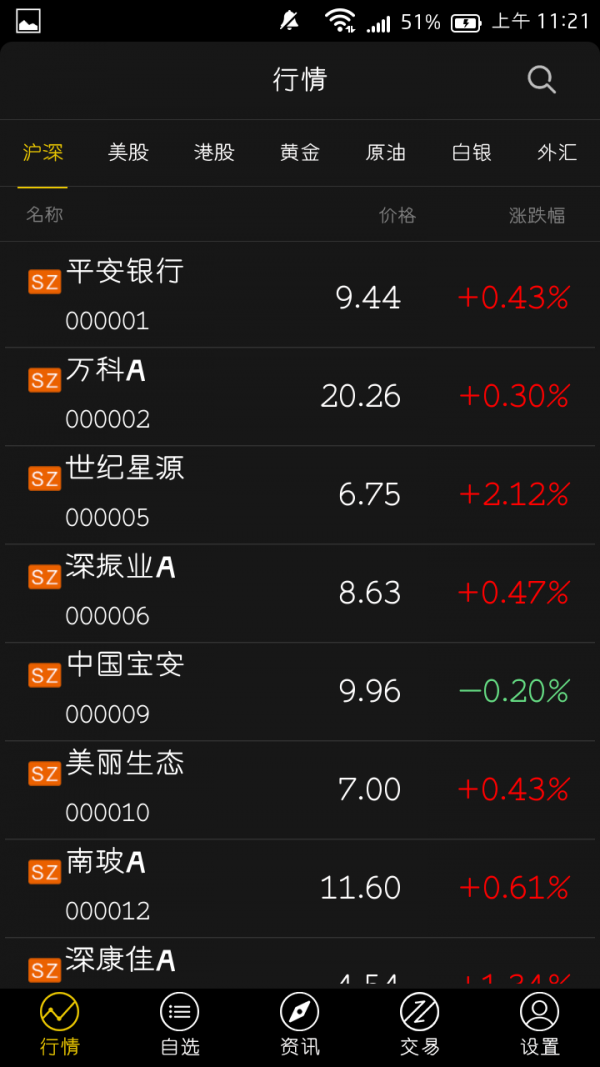The width and height of the screenshot is (600, 1067).
Task: Open the 资讯 bottom tab
Action: pos(300,1027)
